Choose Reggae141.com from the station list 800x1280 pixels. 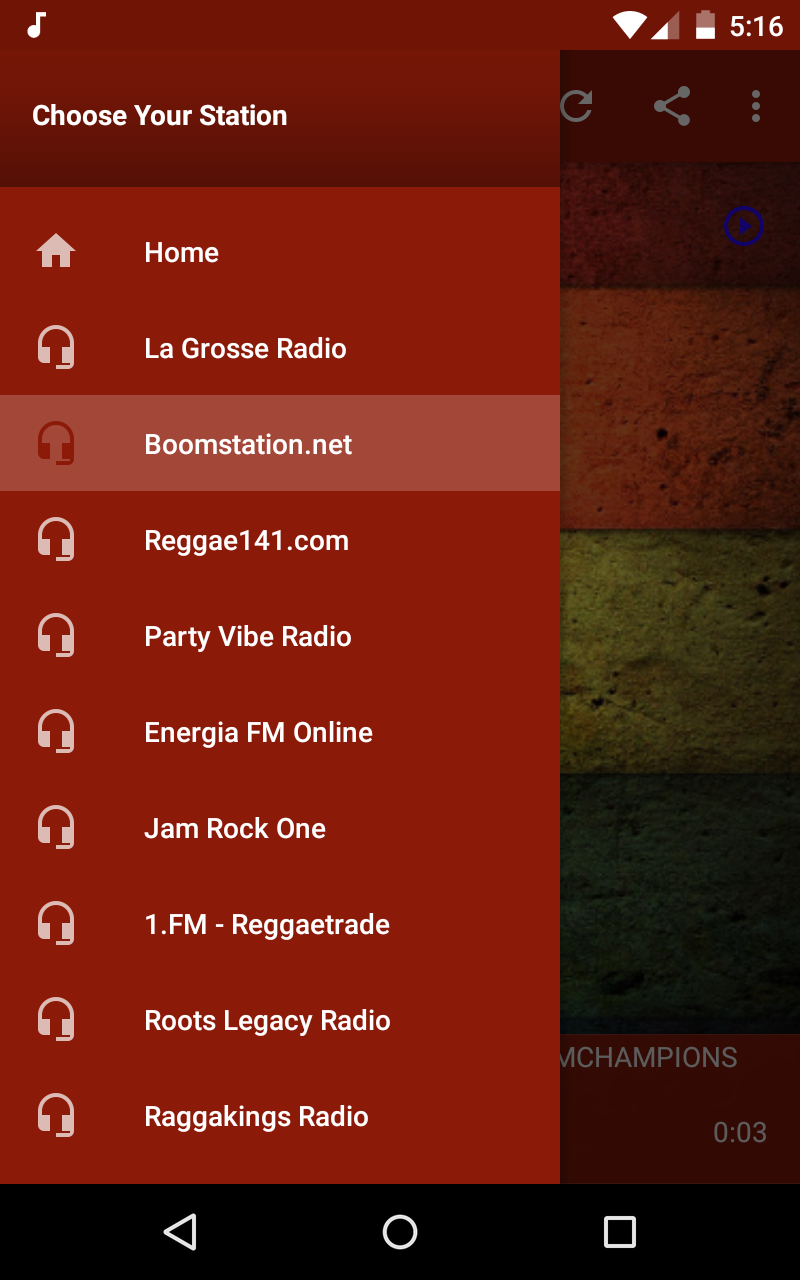(247, 539)
